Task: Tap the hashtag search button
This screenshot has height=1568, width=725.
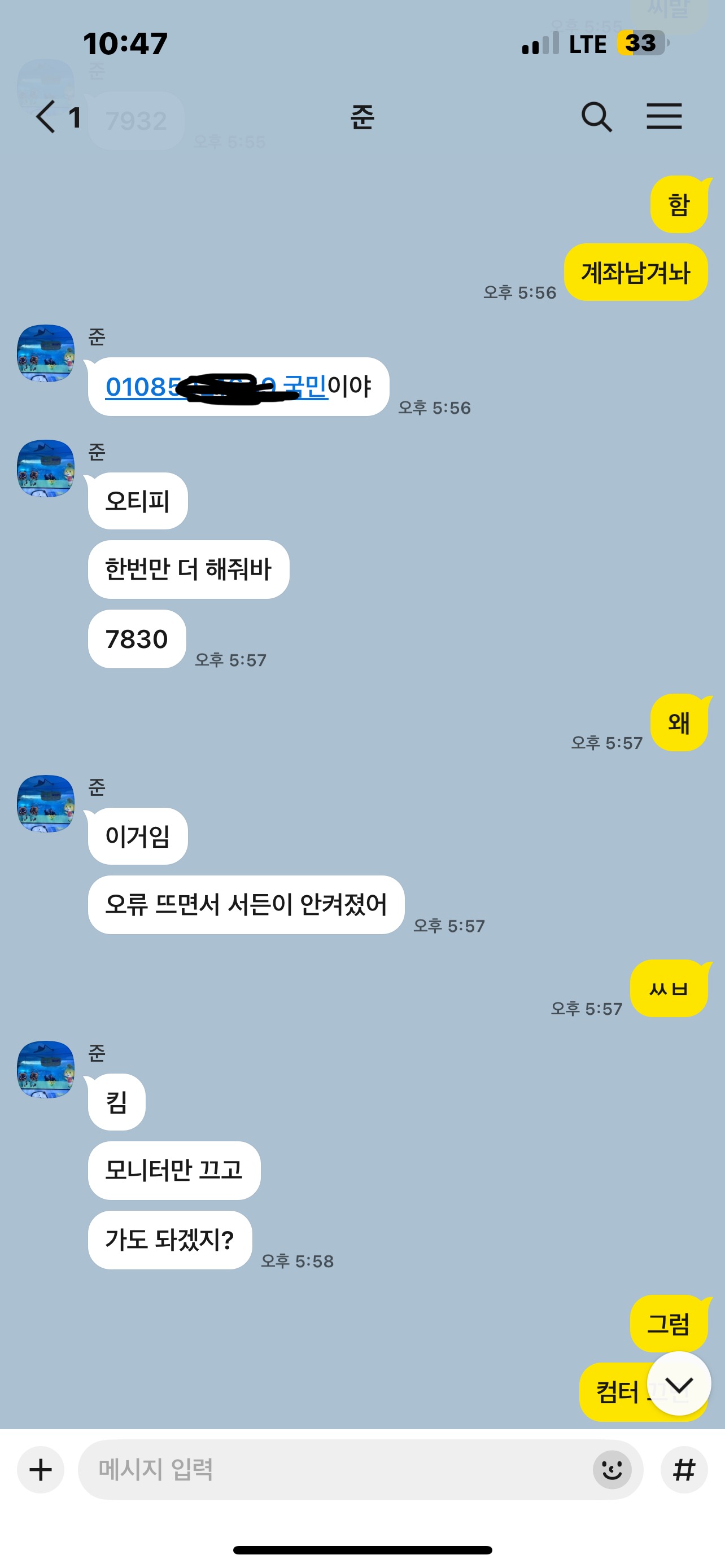Action: [x=684, y=1470]
